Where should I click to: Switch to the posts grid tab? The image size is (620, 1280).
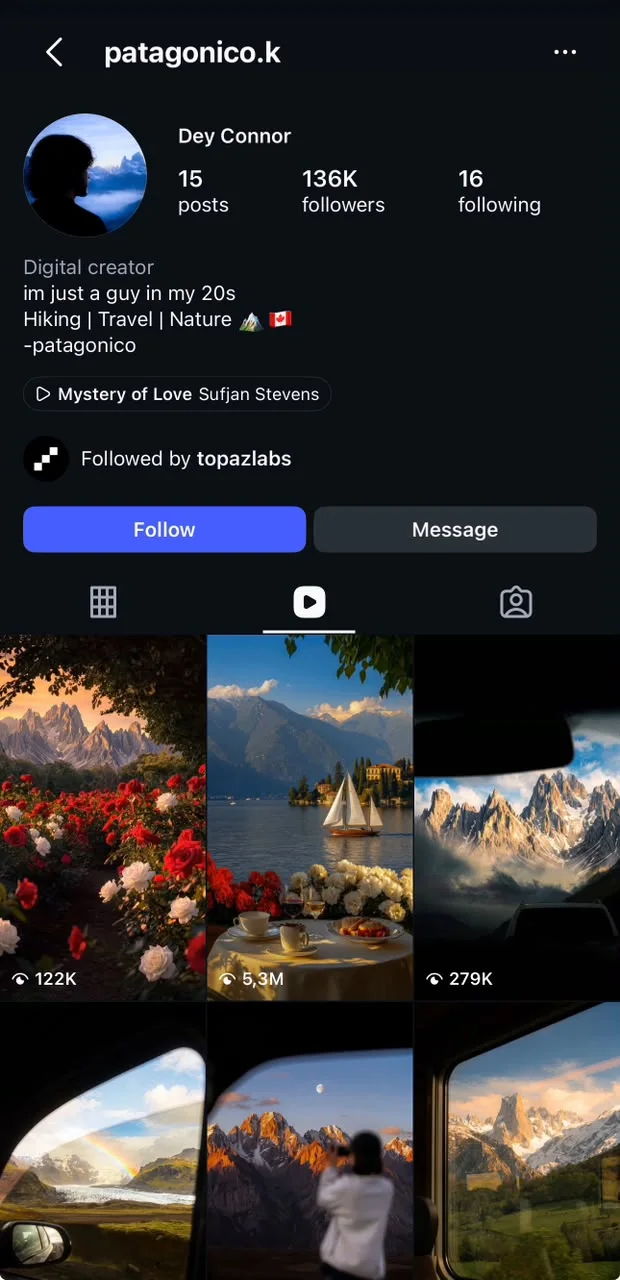click(103, 602)
